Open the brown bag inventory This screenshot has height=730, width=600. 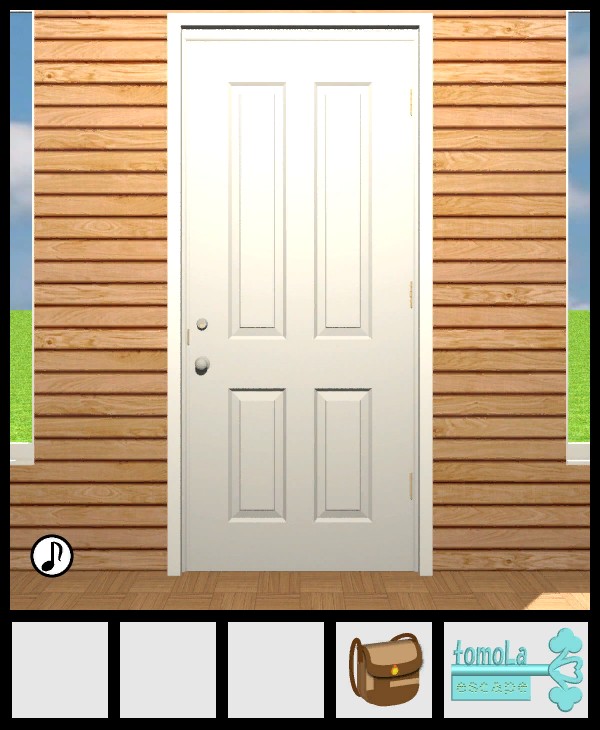click(384, 668)
